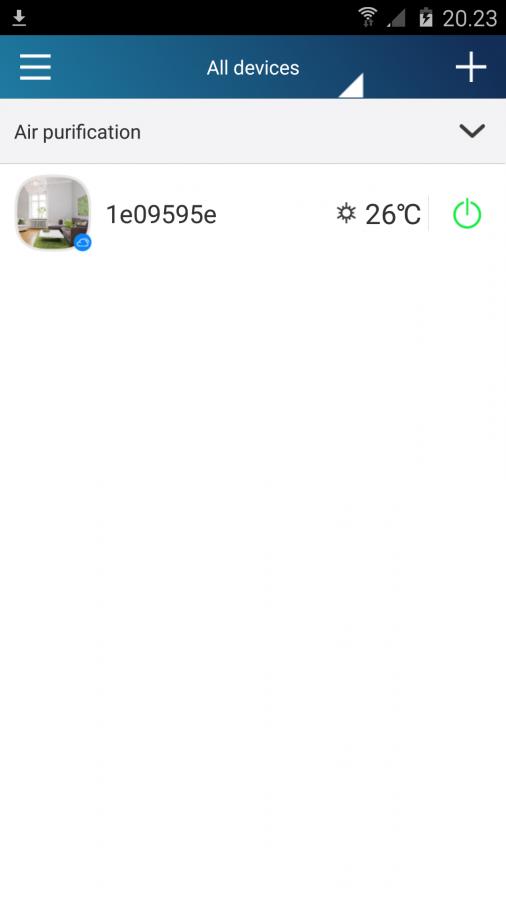This screenshot has width=506, height=900.
Task: Add a new device with plus icon
Action: tap(471, 67)
